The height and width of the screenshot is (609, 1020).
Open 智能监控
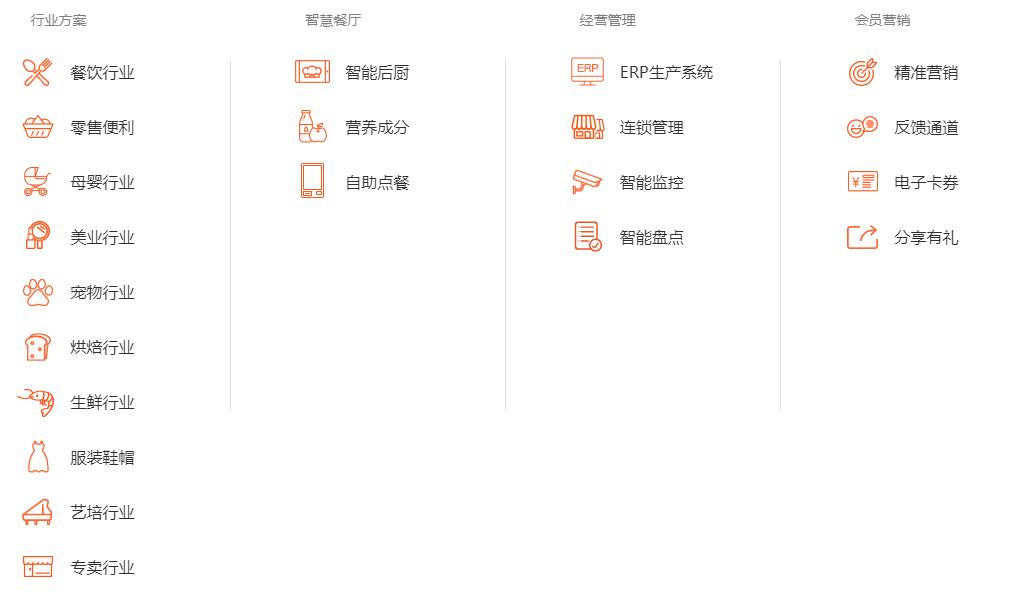(x=651, y=183)
